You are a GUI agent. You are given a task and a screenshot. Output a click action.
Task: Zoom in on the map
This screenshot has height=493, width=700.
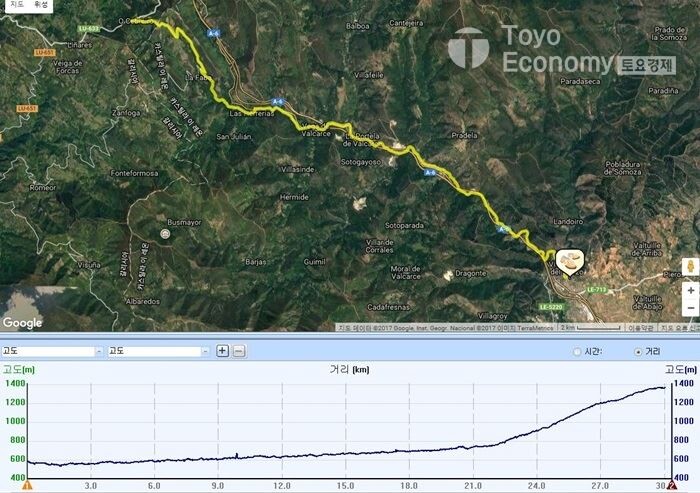coord(690,290)
